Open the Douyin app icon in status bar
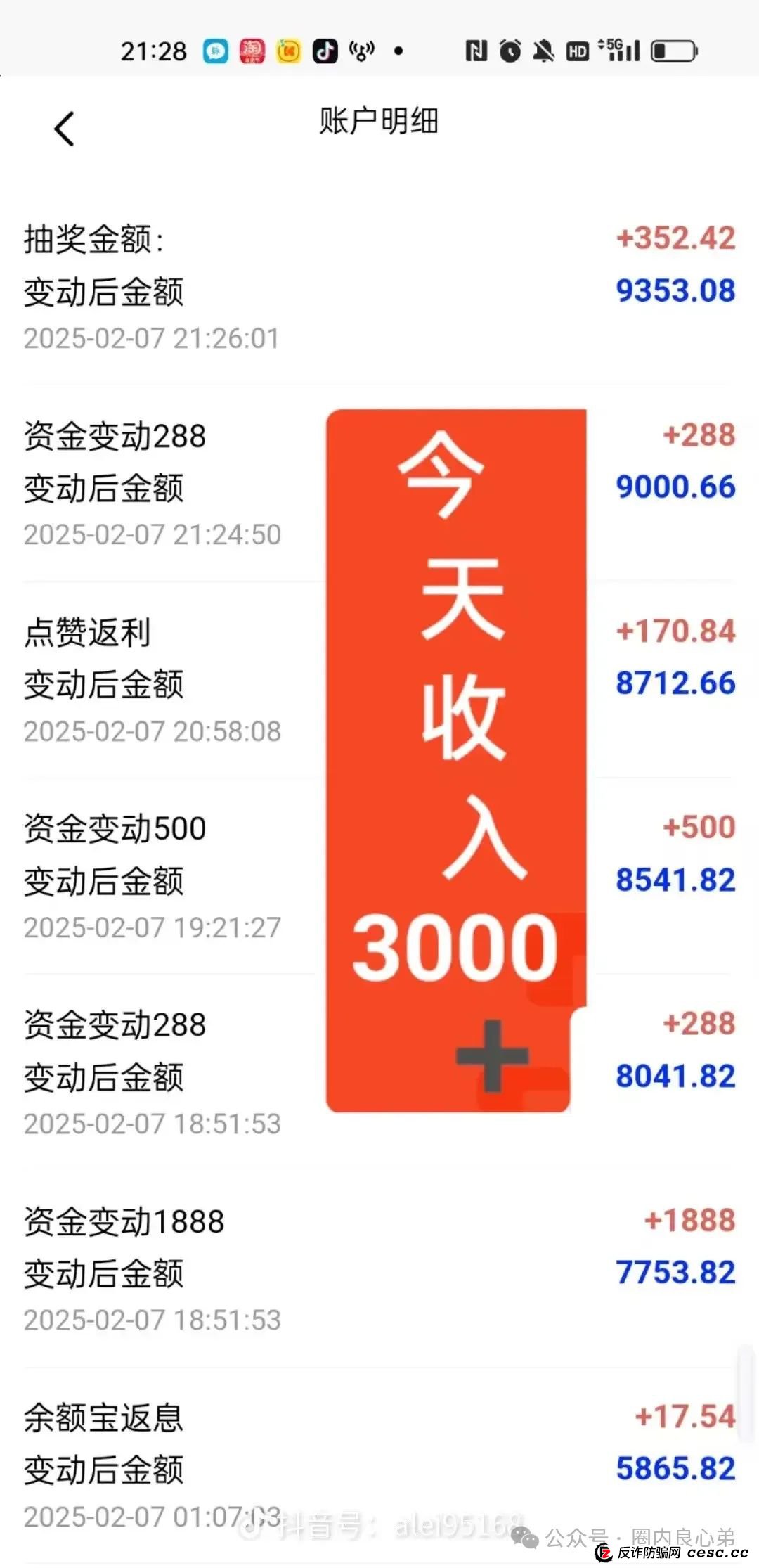 (323, 49)
